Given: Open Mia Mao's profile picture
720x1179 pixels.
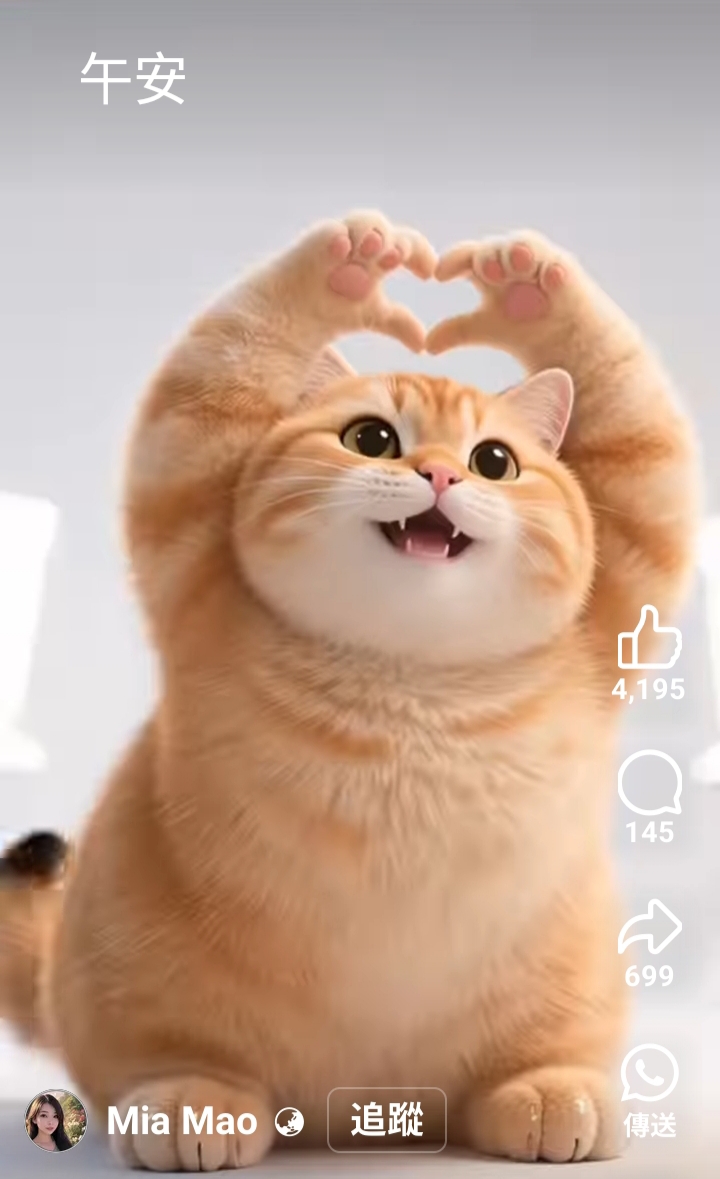Looking at the screenshot, I should tap(56, 1120).
